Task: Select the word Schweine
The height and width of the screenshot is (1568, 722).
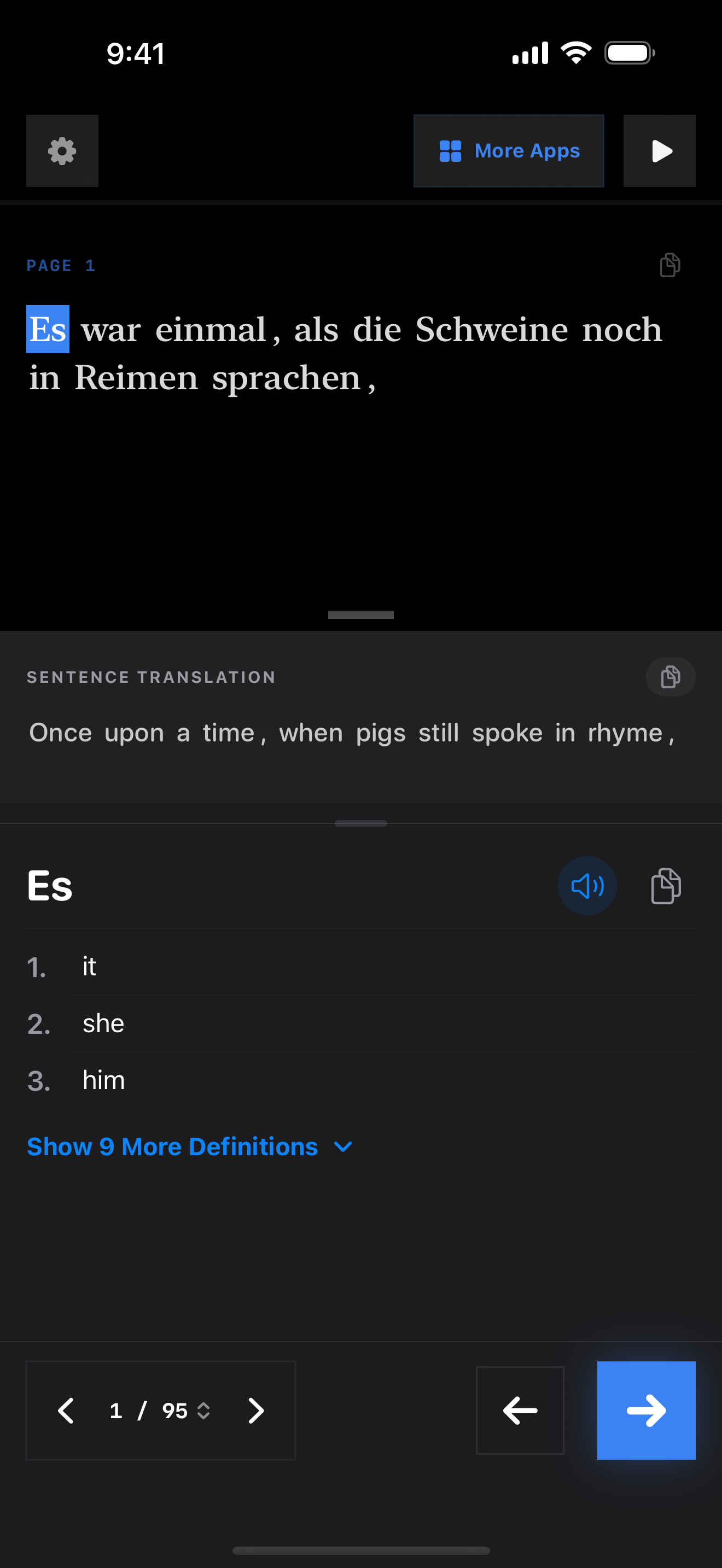Action: coord(491,330)
